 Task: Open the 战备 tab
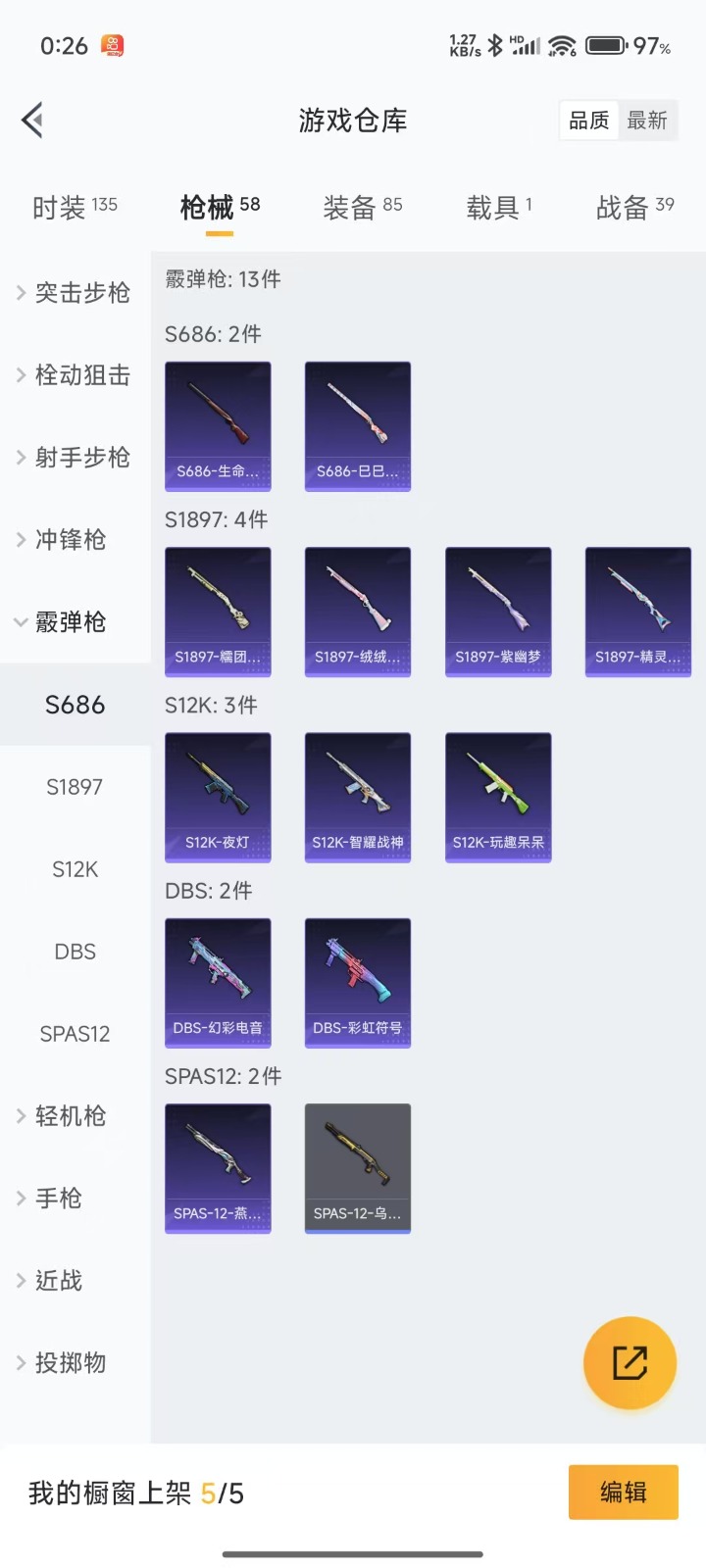point(634,207)
